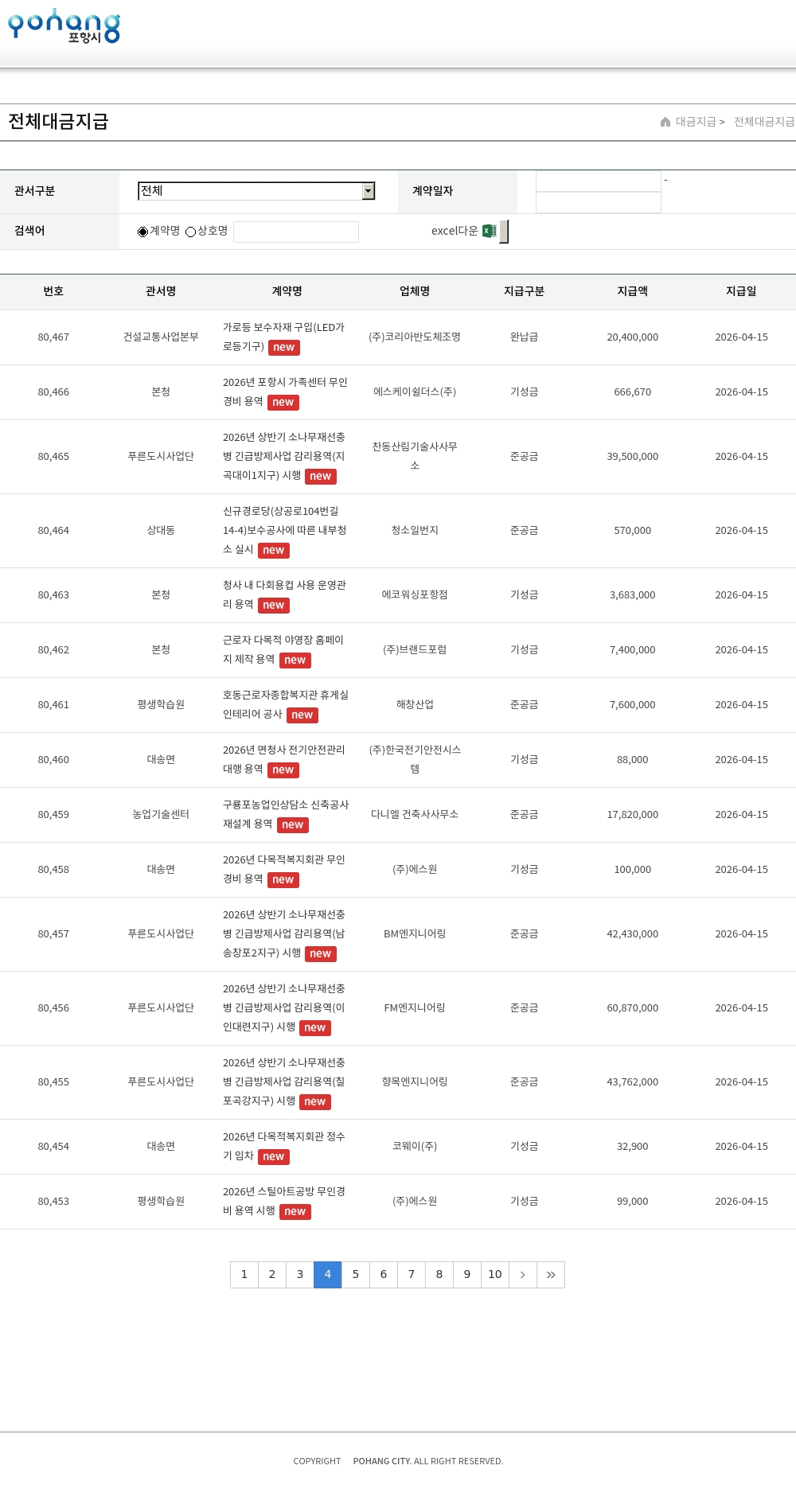Tap the search keyword text field

(x=296, y=232)
